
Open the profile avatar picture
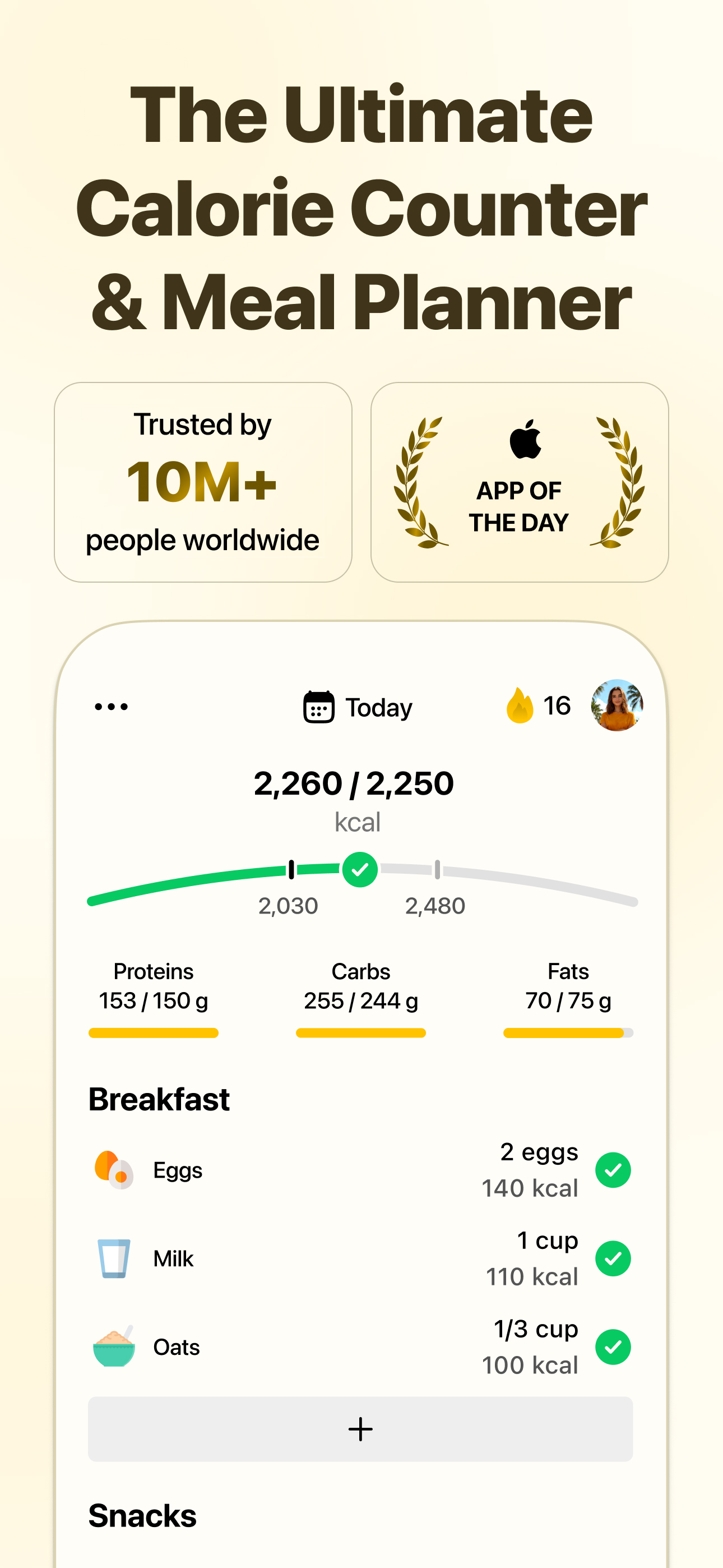click(x=617, y=706)
